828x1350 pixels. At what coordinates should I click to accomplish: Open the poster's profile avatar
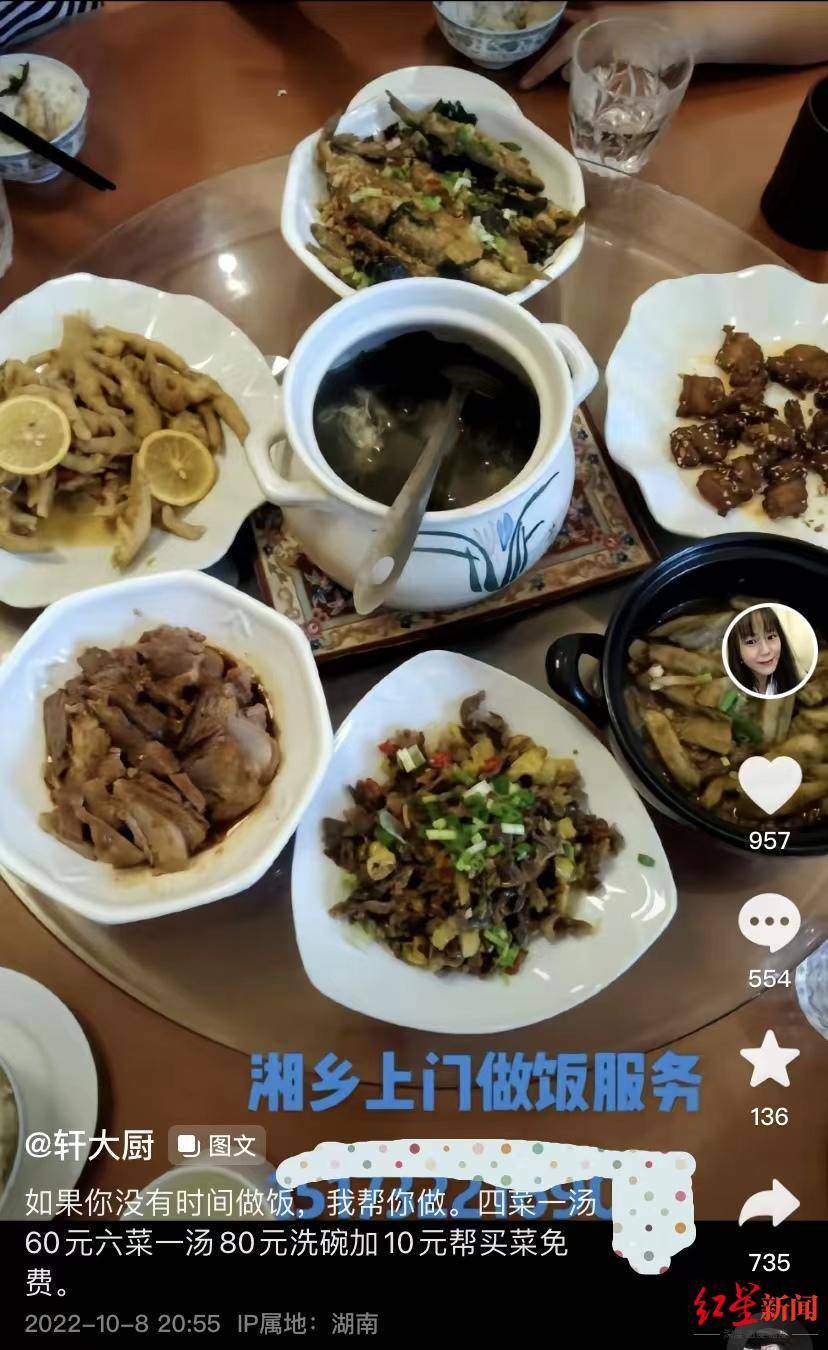[x=769, y=651]
